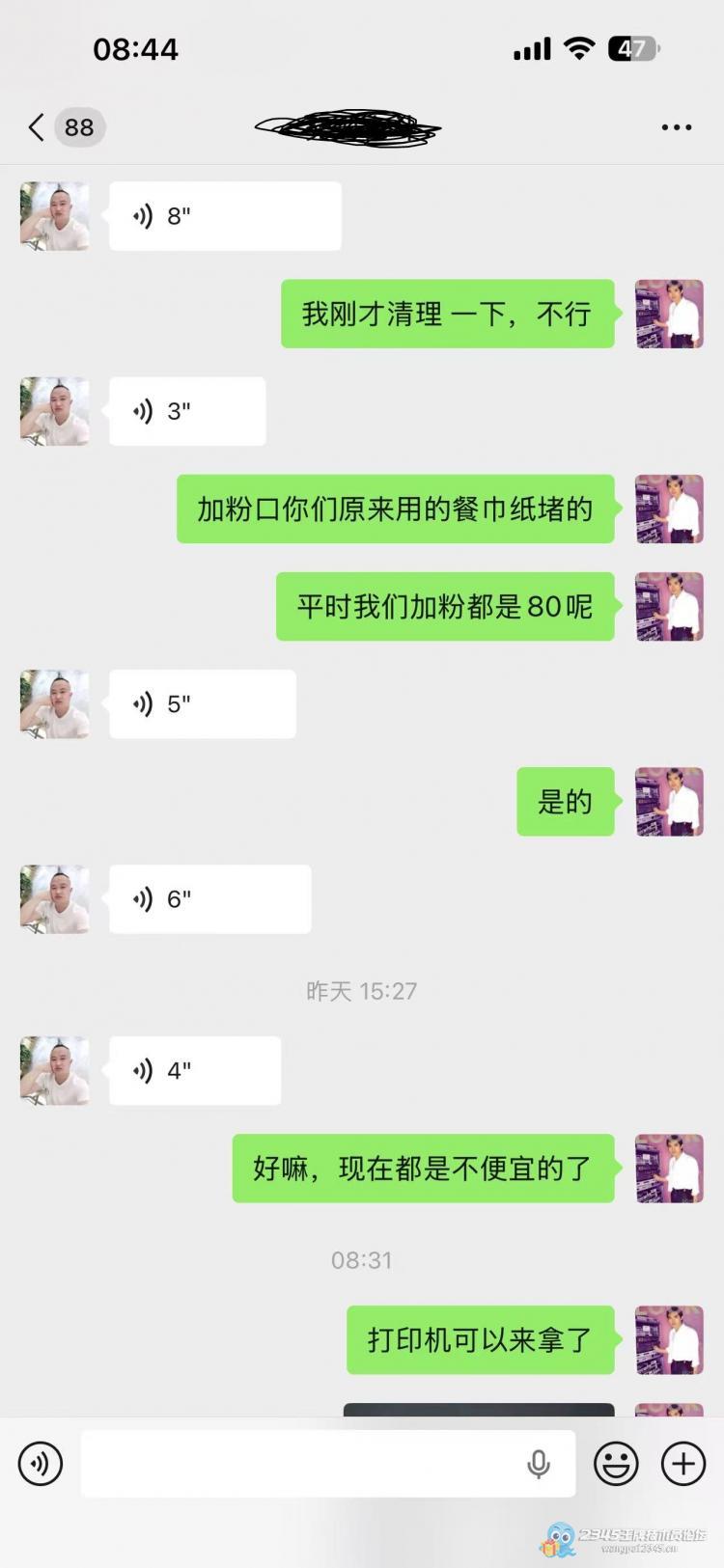Go back to the chat list
The image size is (724, 1568).
(x=38, y=127)
